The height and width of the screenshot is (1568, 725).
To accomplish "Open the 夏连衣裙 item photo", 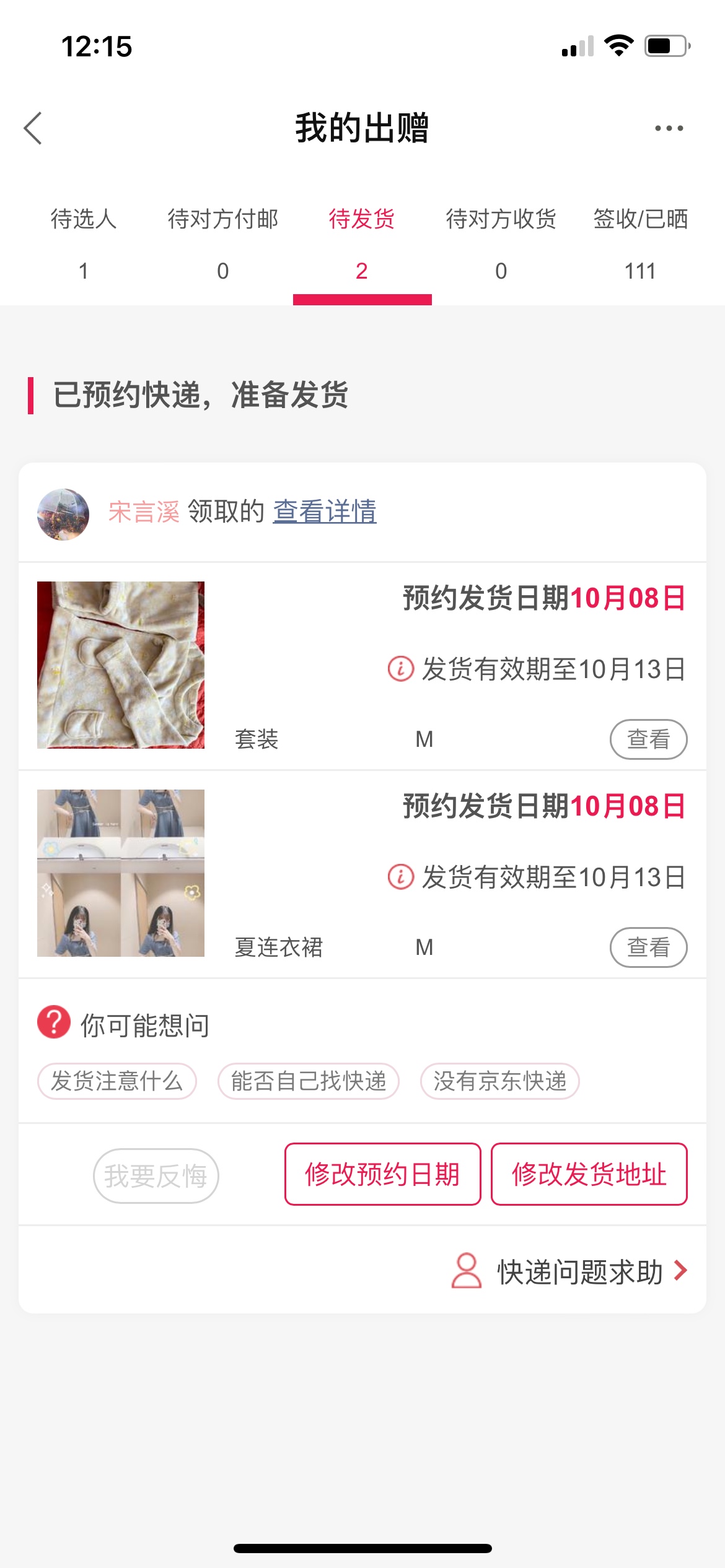I will [x=121, y=873].
